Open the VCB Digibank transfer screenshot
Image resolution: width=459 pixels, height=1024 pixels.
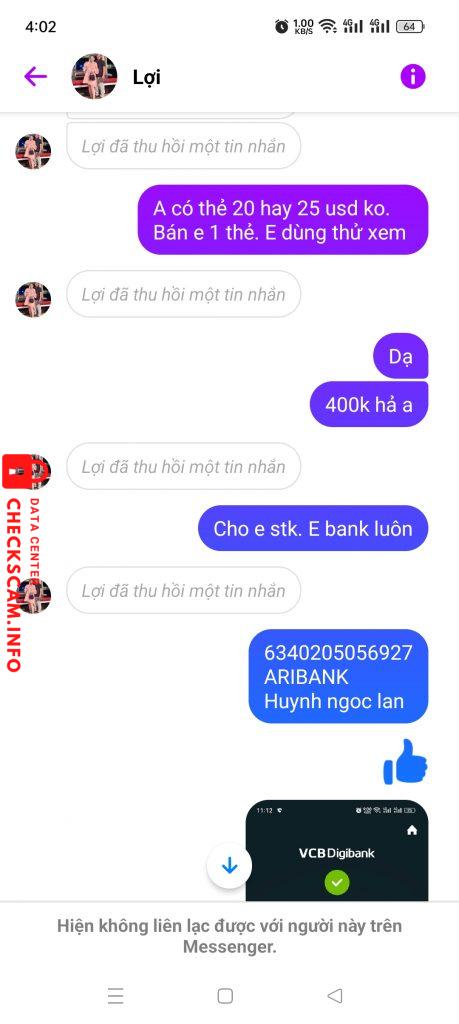[x=338, y=850]
